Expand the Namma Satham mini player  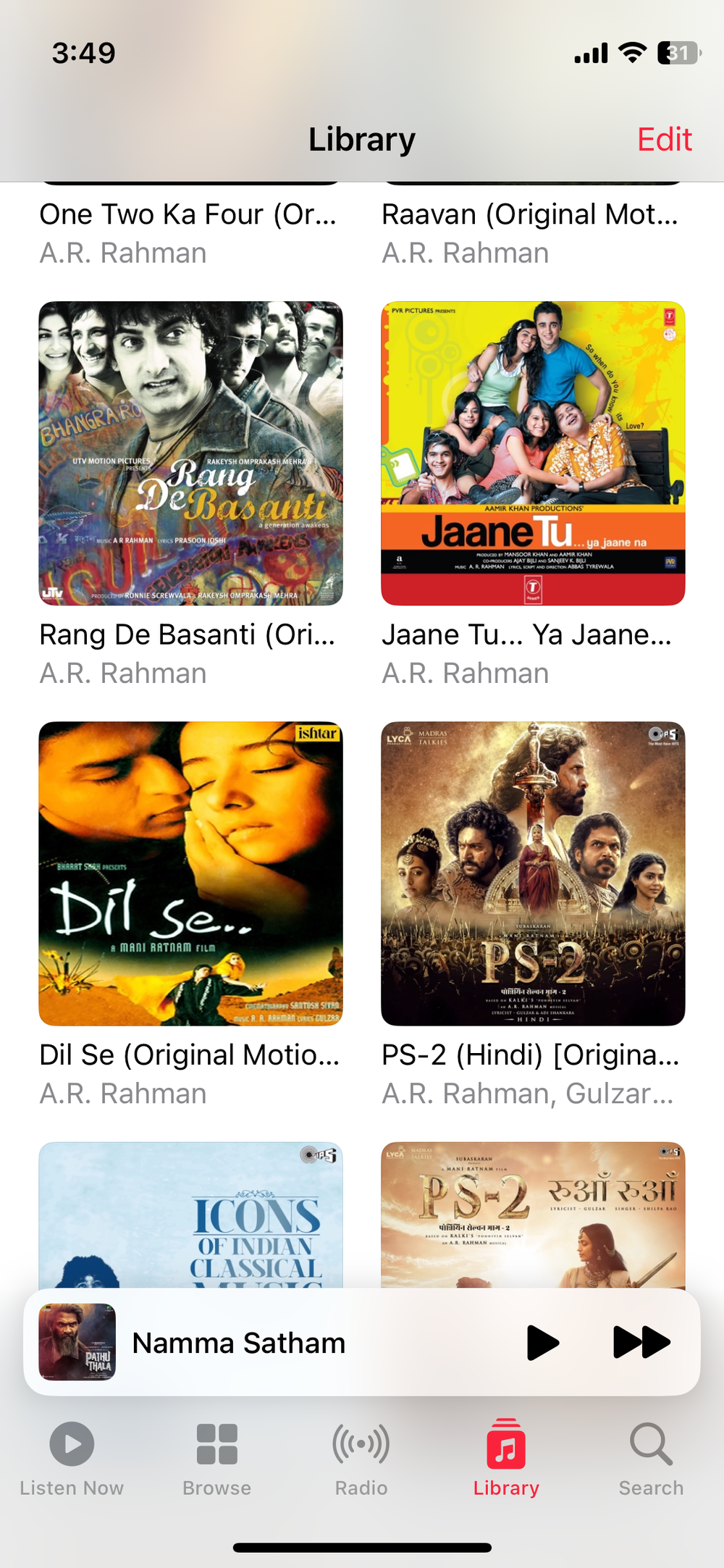[x=290, y=1342]
